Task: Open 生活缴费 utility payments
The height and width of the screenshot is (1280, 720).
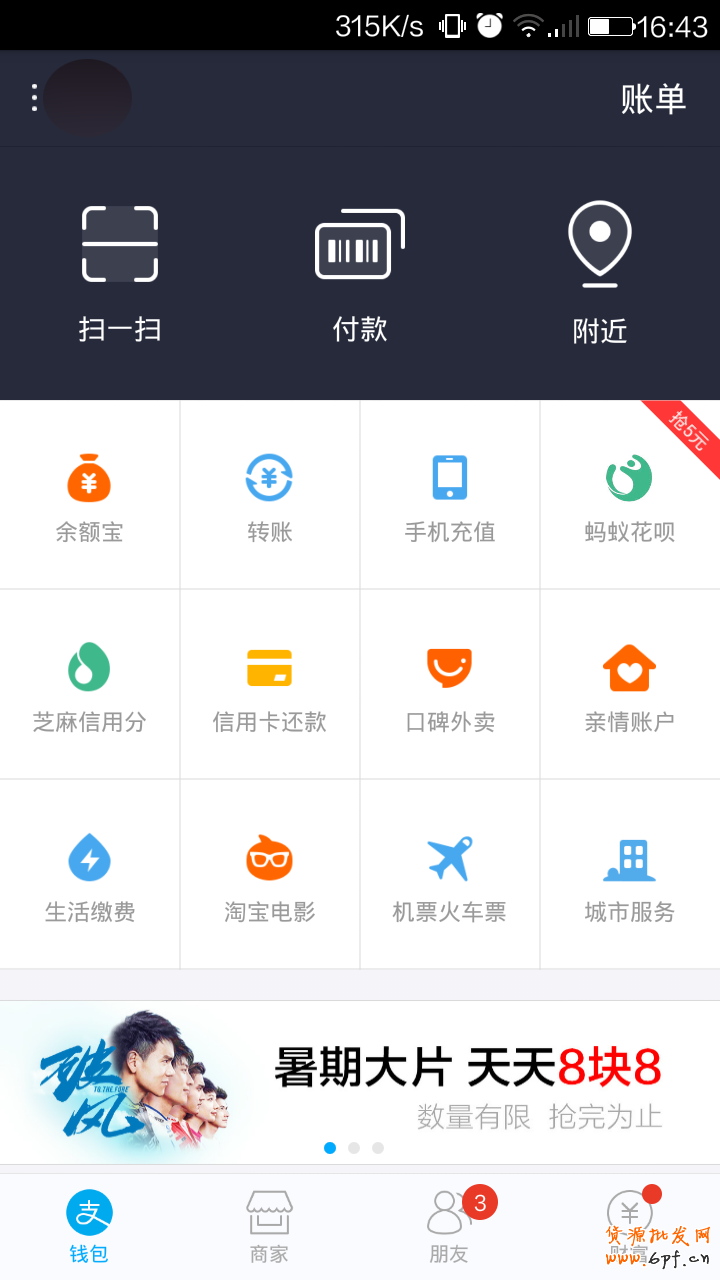Action: pos(90,875)
